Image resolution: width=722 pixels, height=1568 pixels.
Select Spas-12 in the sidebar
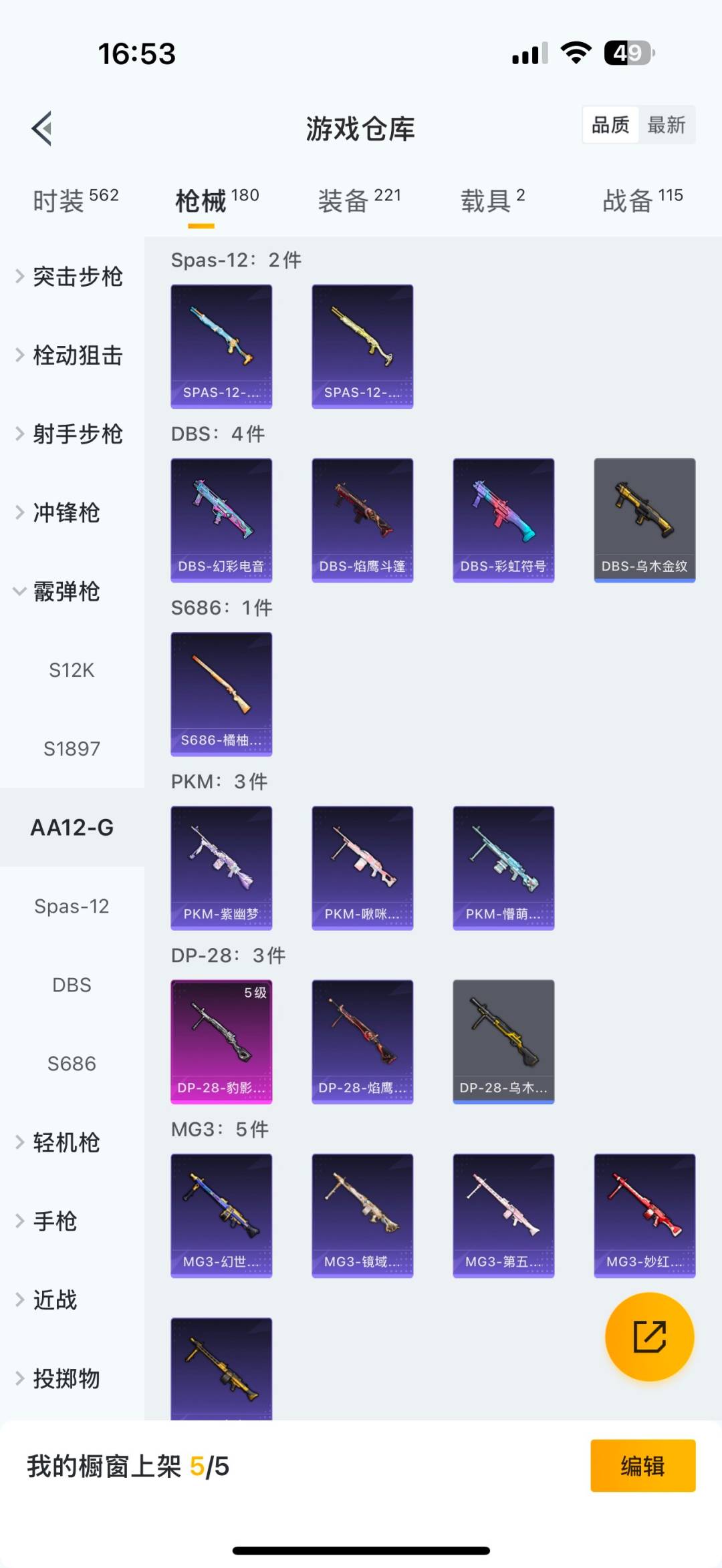click(x=72, y=907)
